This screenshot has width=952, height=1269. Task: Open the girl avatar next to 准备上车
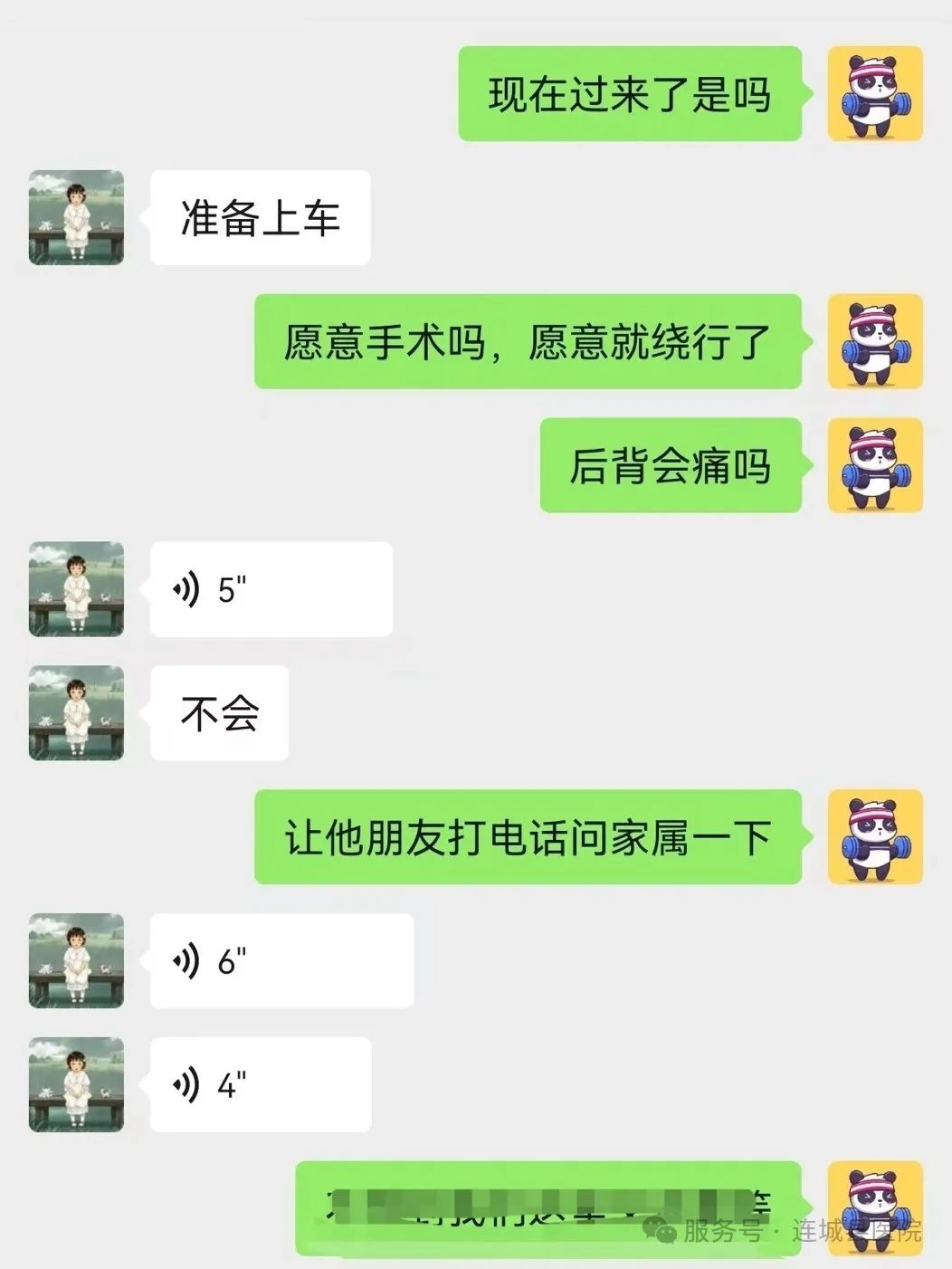pyautogui.click(x=76, y=217)
